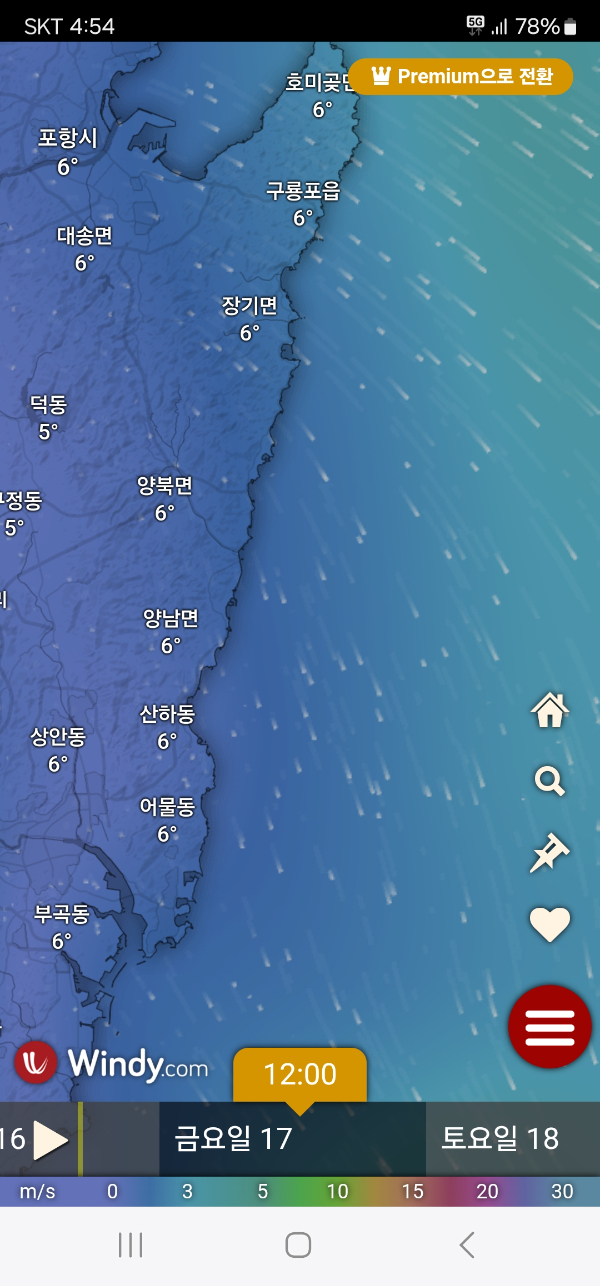The image size is (600, 1286).
Task: Tap the Premium으로 전환 upgrade button
Action: 460,77
